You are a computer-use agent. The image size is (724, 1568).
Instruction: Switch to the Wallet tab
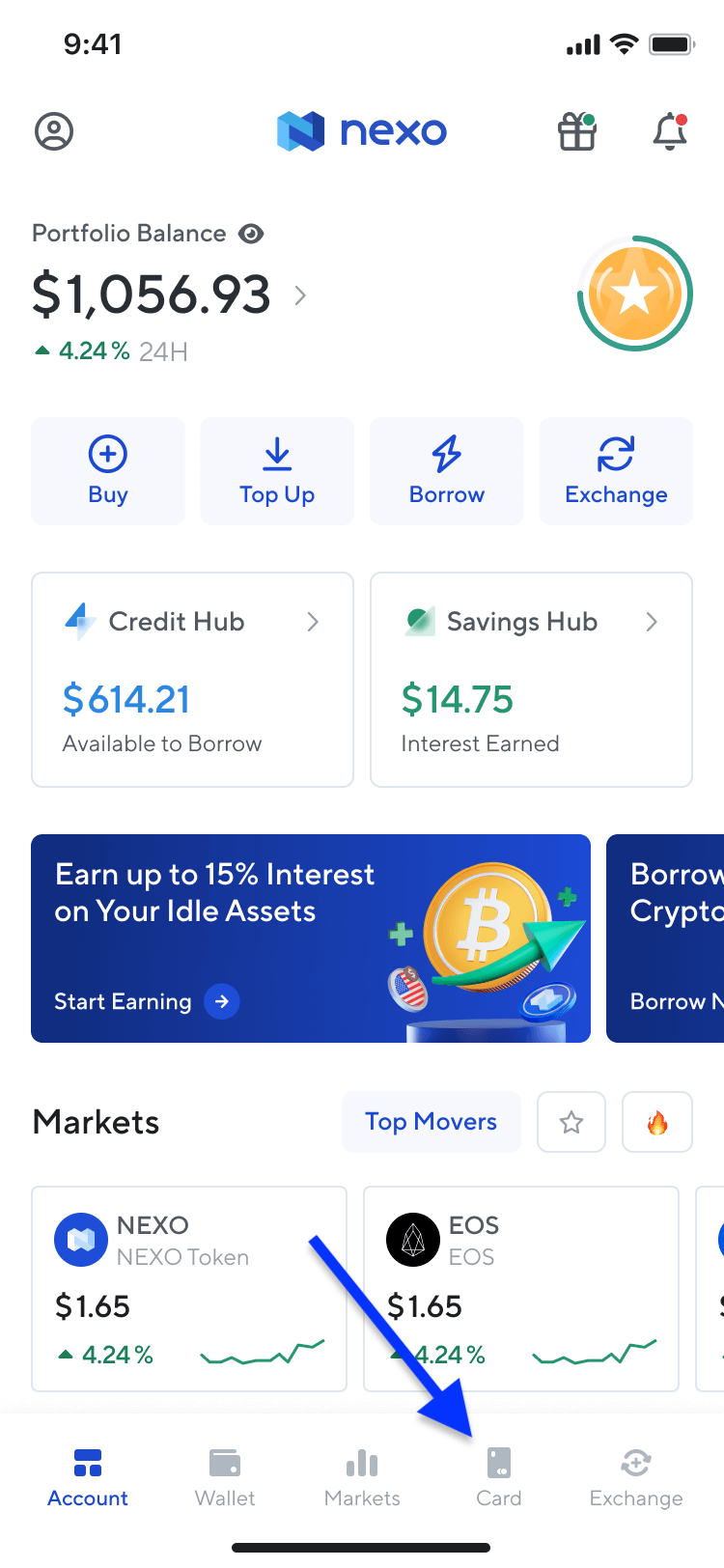pos(225,1477)
